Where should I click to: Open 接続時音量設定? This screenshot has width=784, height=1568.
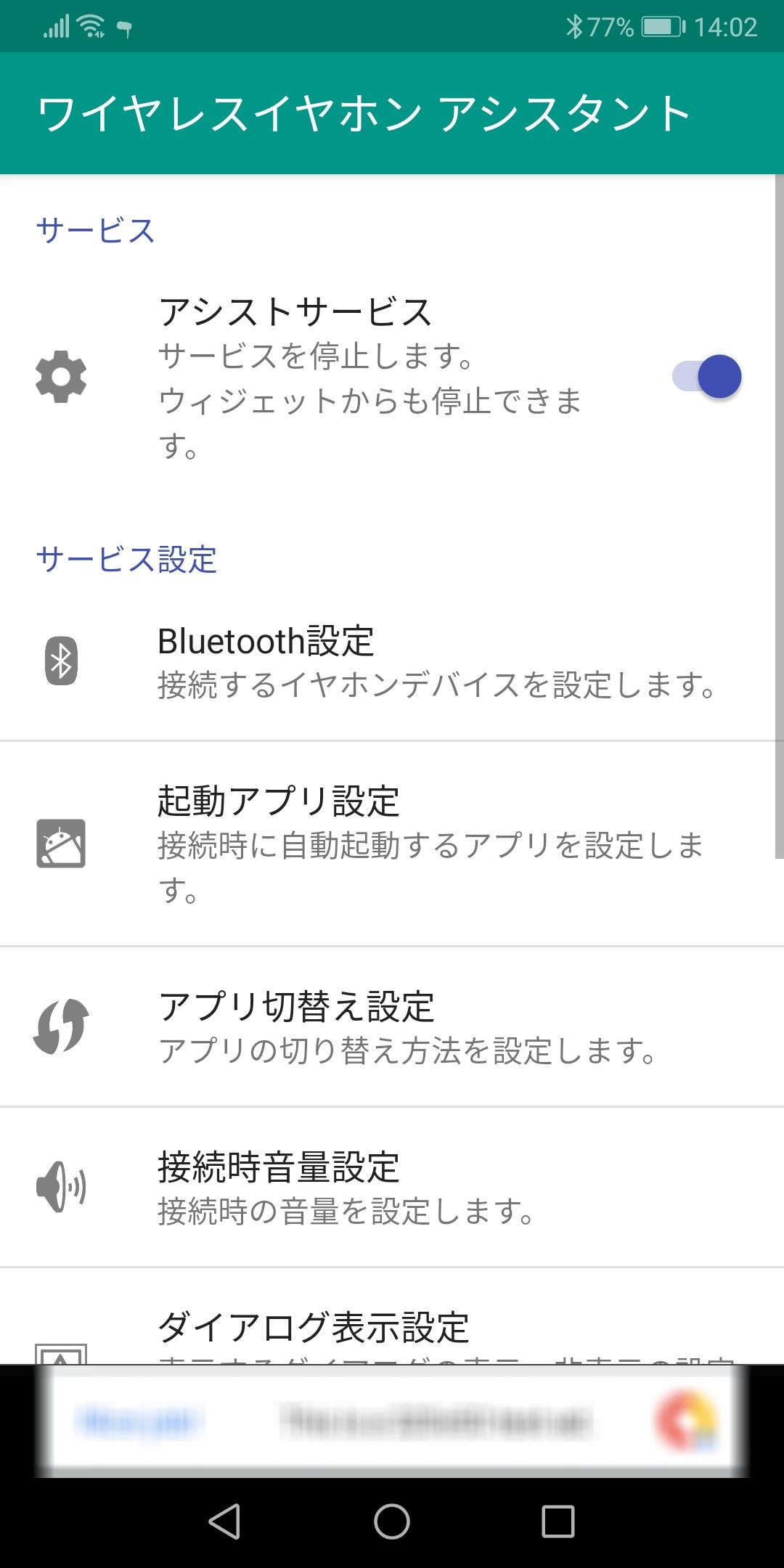point(392,1188)
